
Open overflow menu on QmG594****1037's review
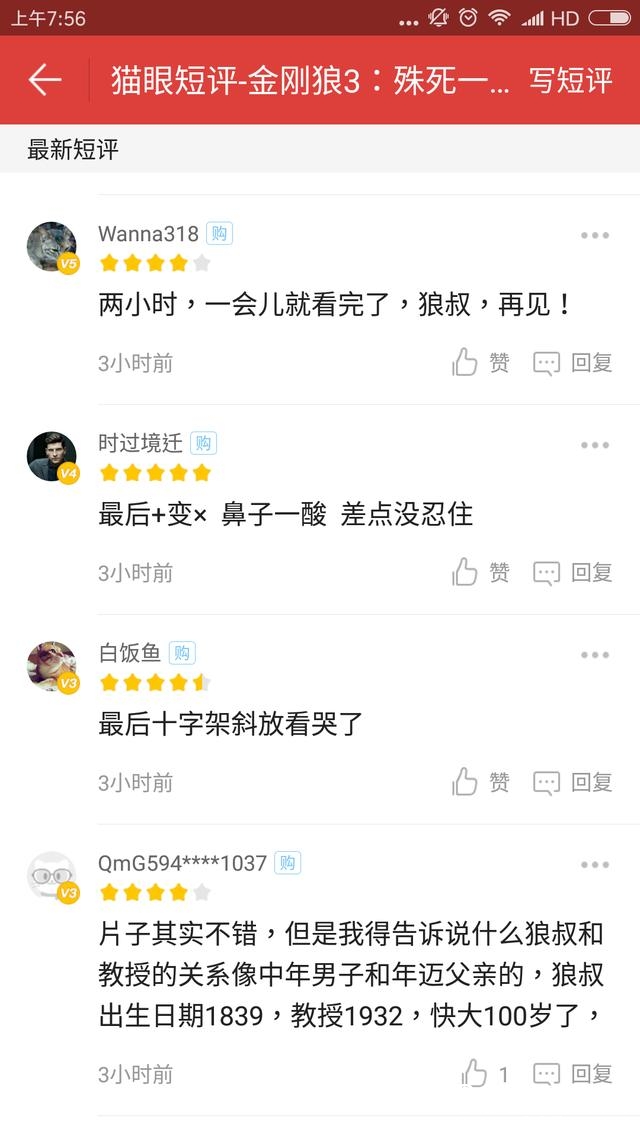pos(595,864)
